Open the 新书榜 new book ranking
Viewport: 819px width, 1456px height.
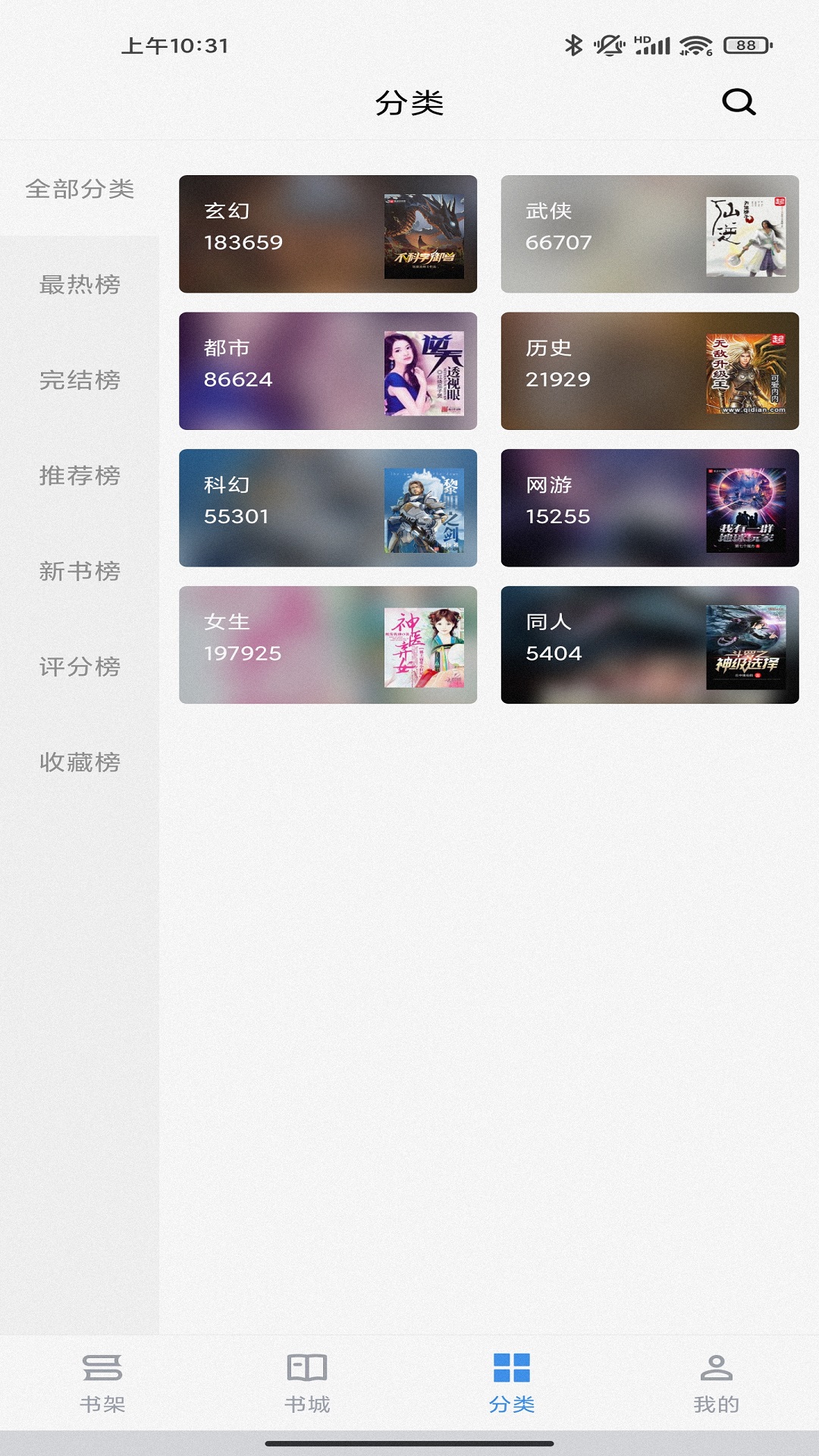[78, 573]
